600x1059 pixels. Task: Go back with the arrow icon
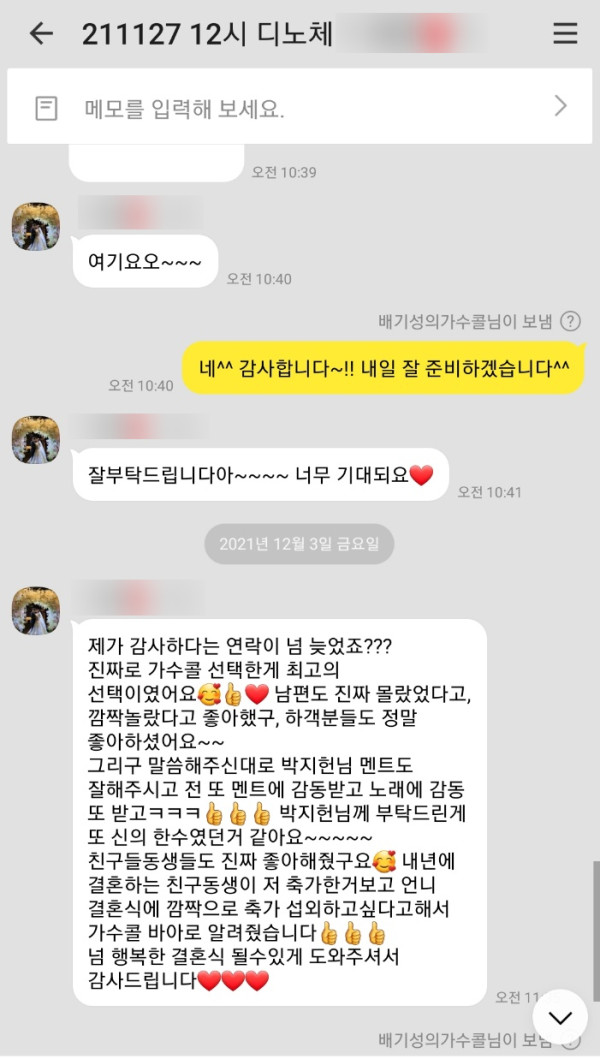point(41,33)
